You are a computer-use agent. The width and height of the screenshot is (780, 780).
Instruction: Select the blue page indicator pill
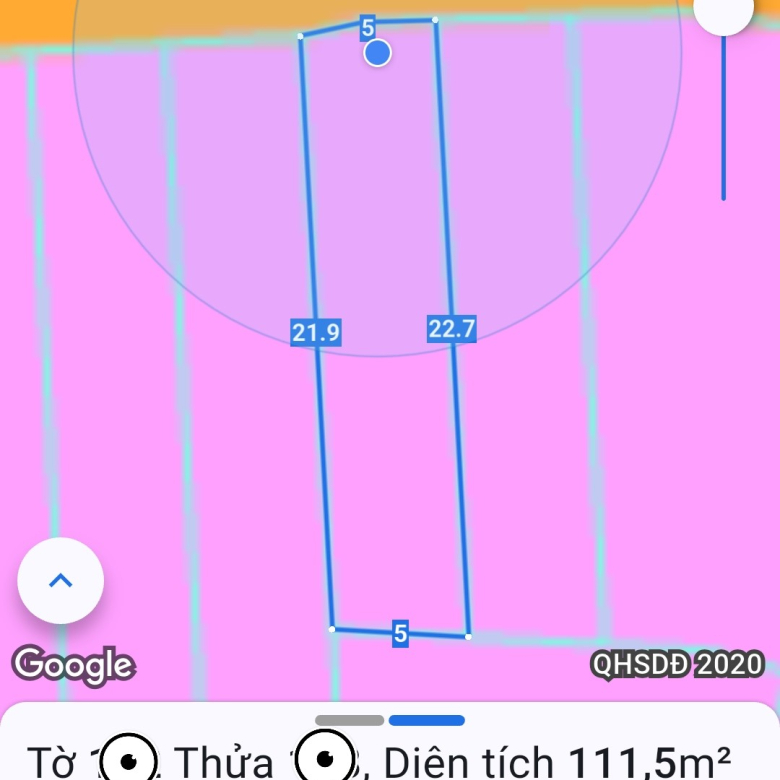click(x=427, y=720)
